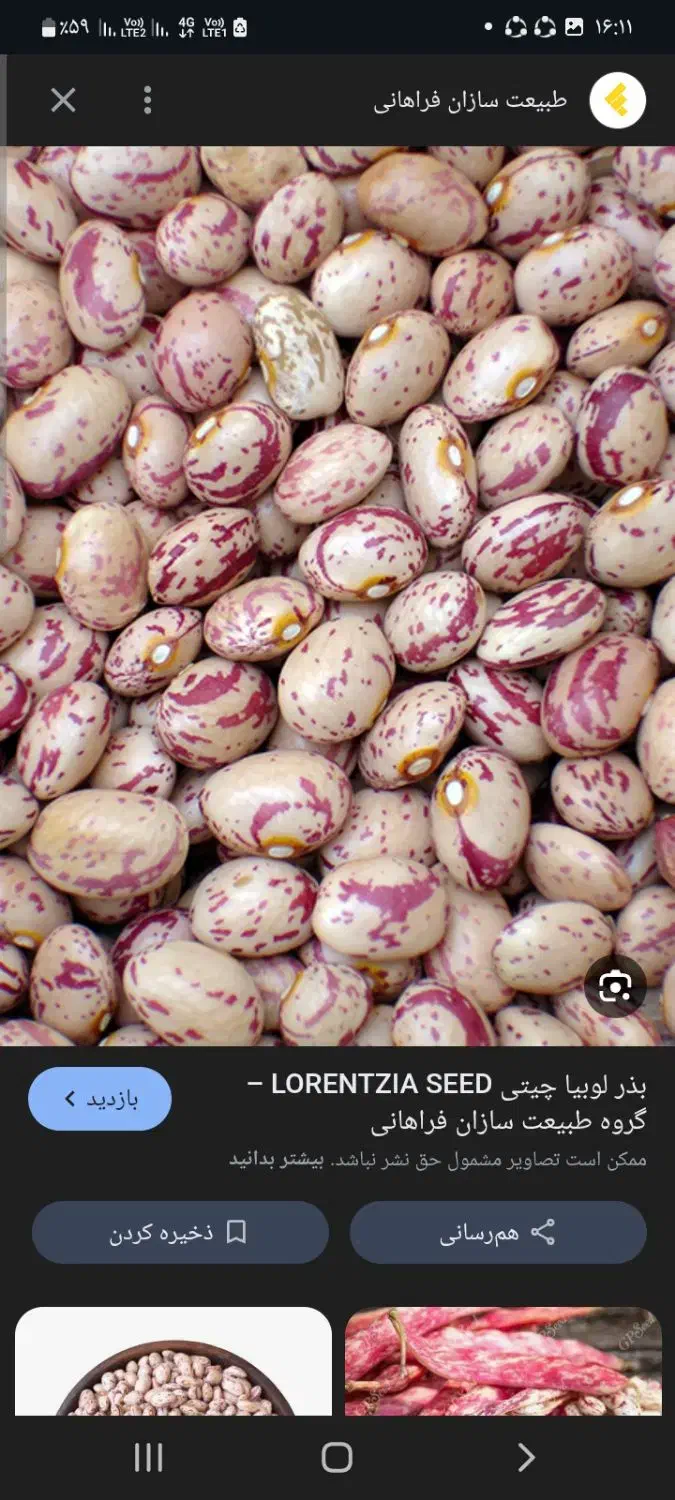Tap the بازدید visit button
Screen dimensions: 675x1500
(100, 1099)
